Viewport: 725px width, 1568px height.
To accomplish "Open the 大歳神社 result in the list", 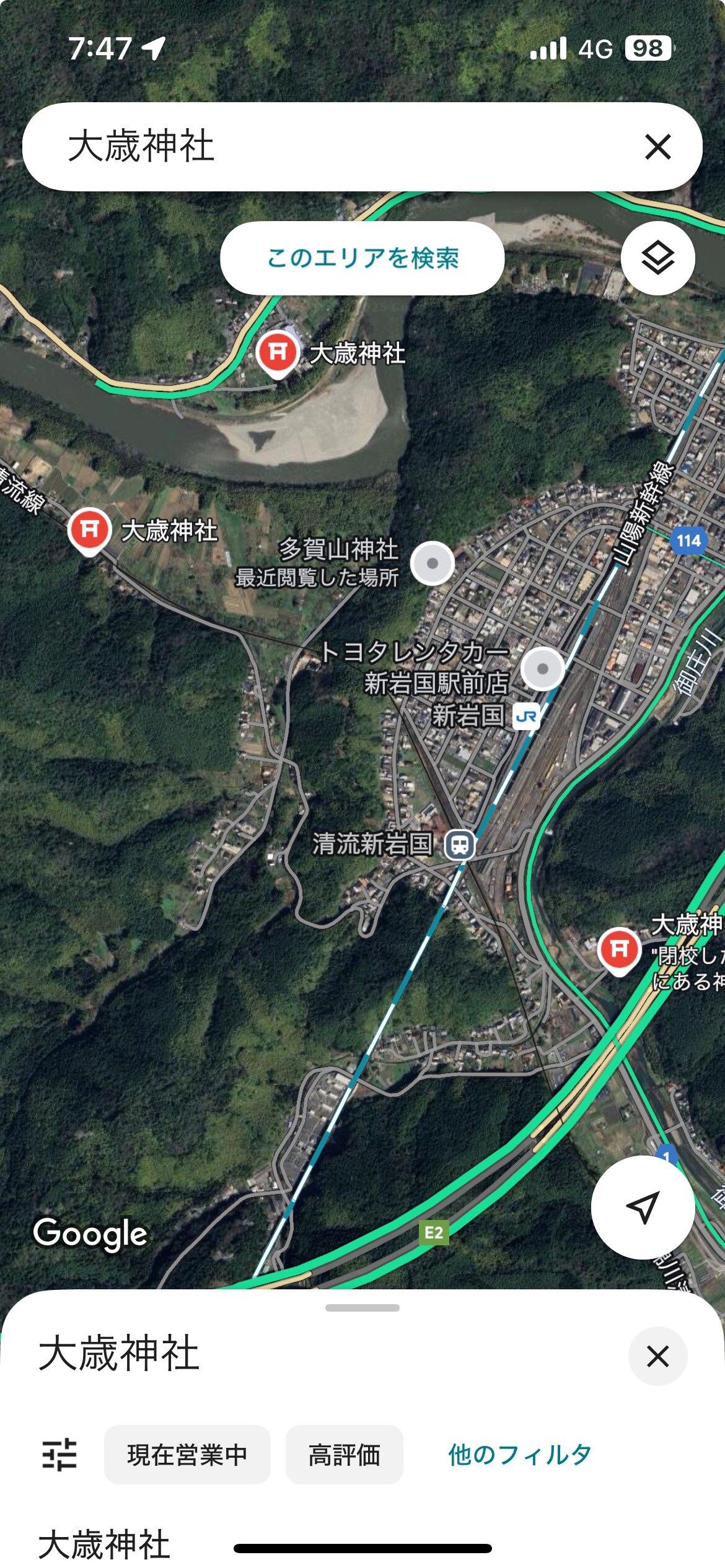I will pos(104,1544).
